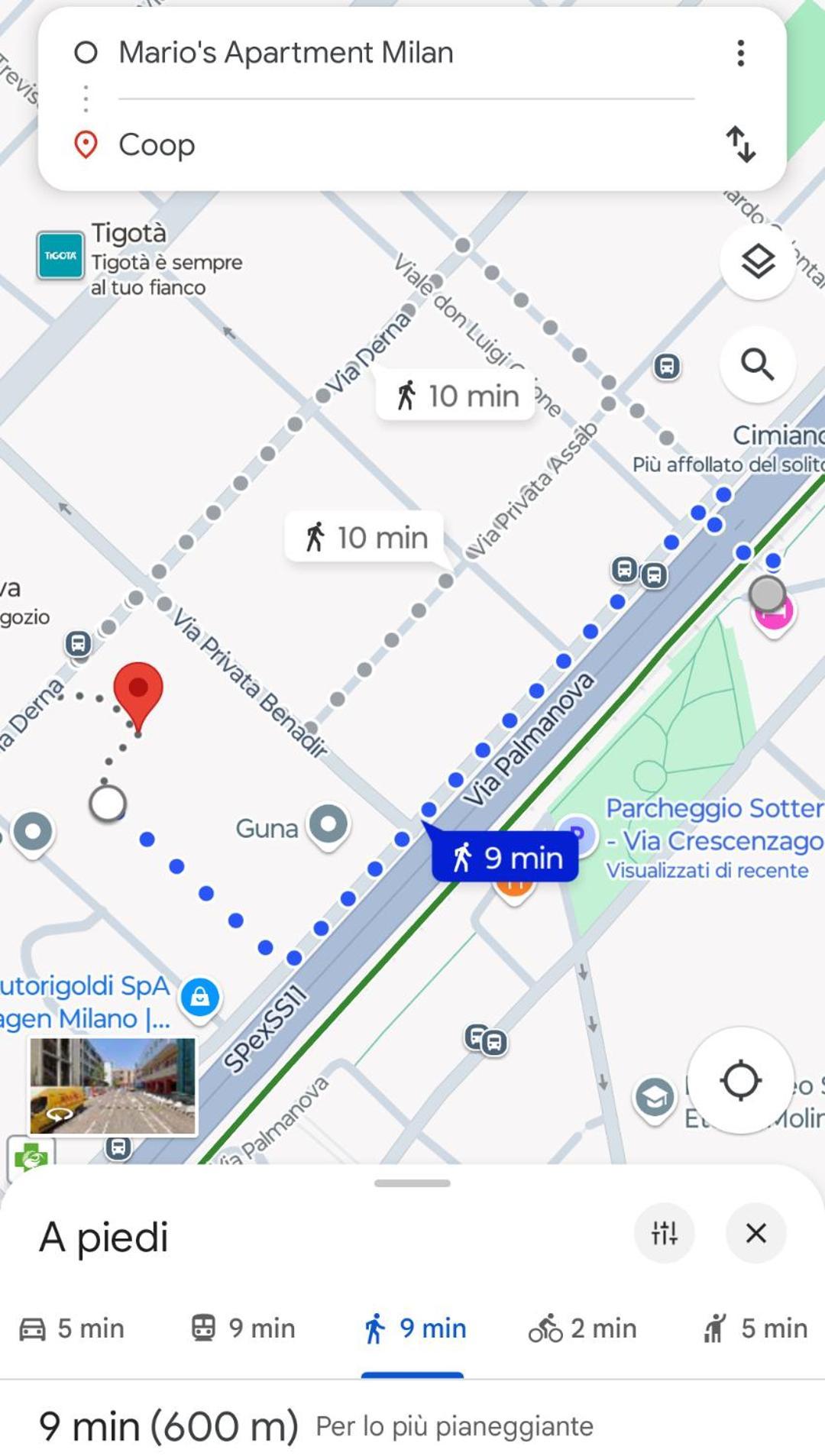Select alternate 10 min route on Via Derna
This screenshot has width=825, height=1456.
point(455,396)
